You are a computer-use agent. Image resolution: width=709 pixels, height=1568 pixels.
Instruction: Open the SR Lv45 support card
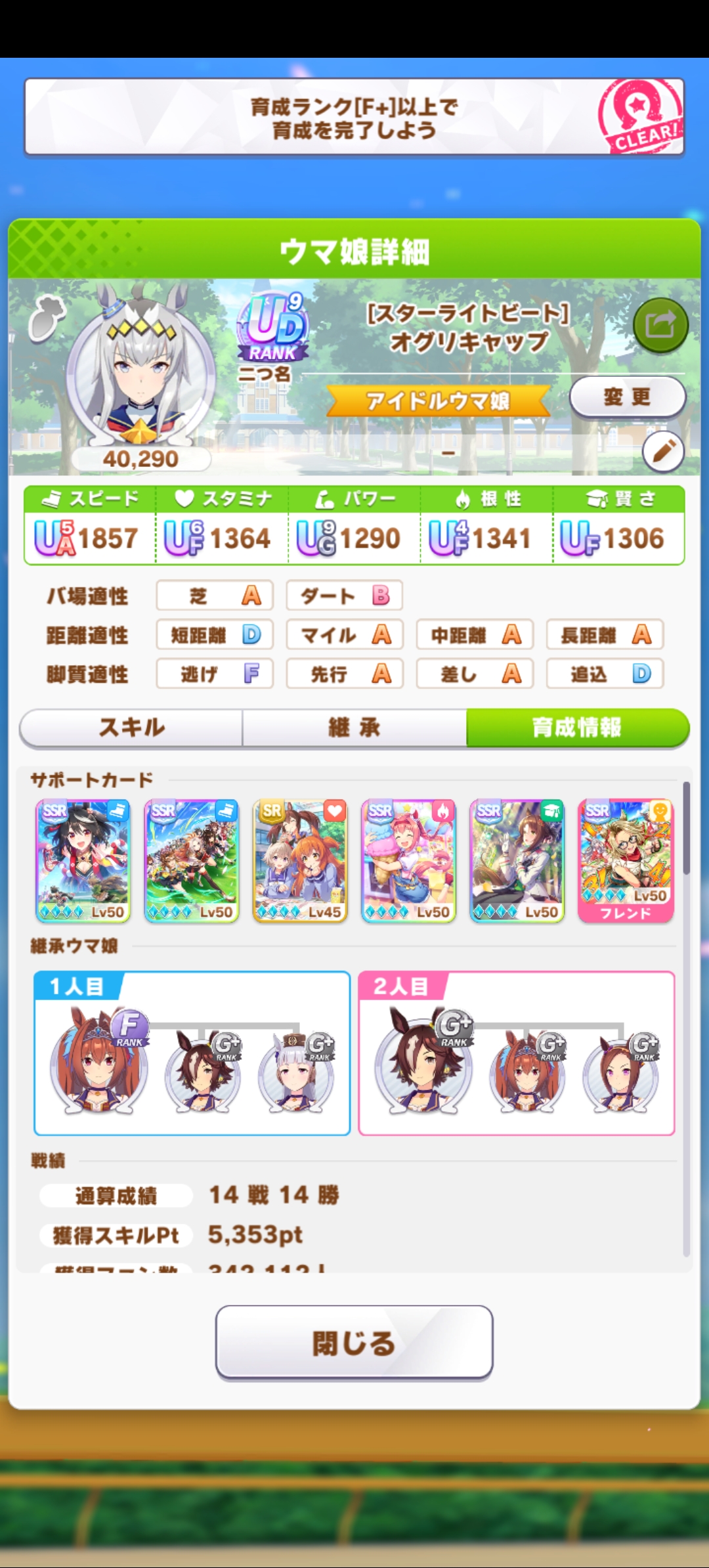click(300, 861)
